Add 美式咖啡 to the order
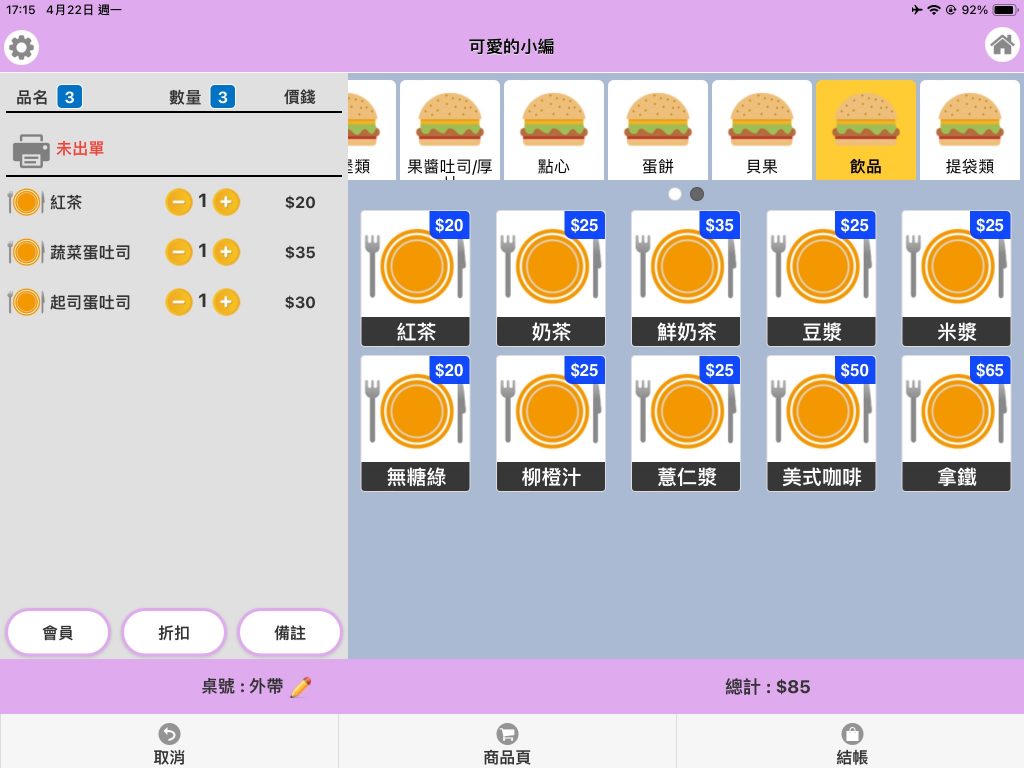Viewport: 1024px width, 768px height. (x=821, y=423)
